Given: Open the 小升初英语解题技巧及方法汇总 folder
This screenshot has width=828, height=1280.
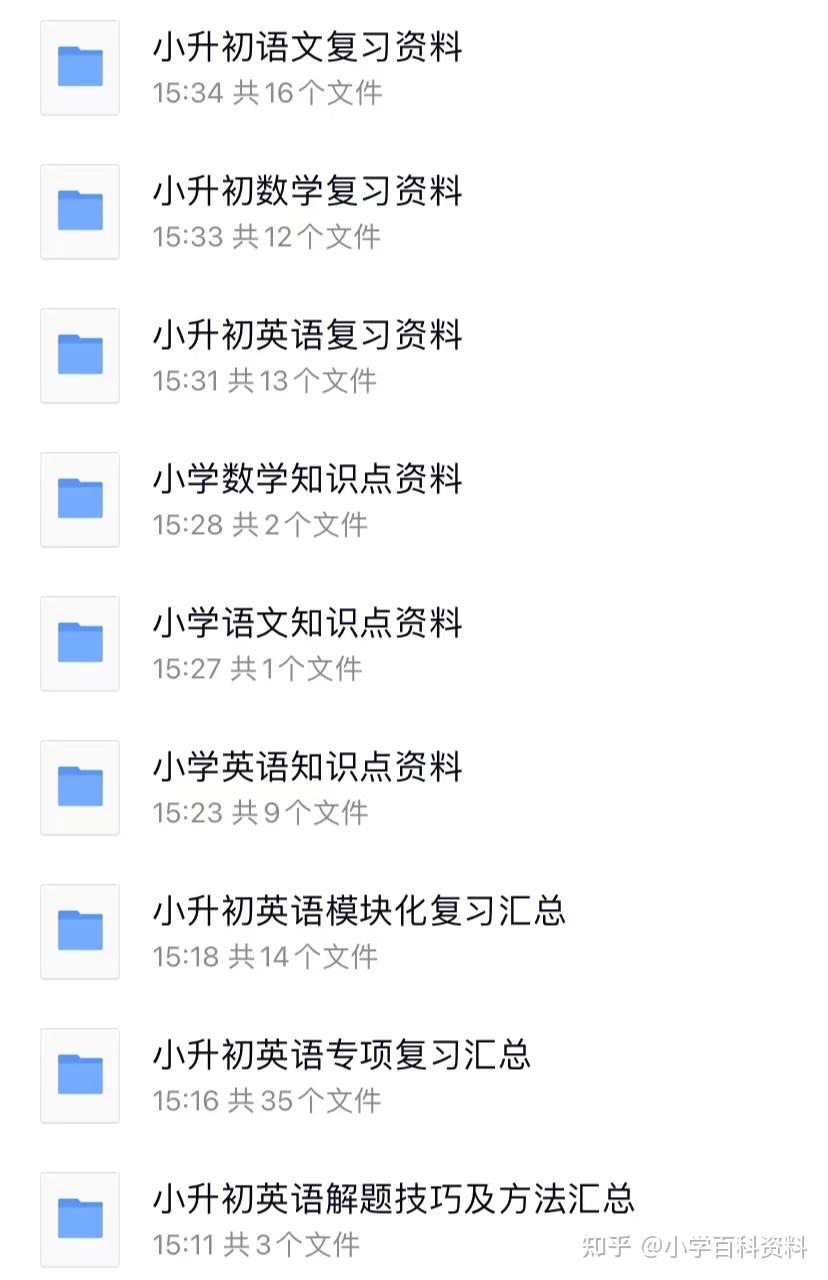Looking at the screenshot, I should 392,1200.
